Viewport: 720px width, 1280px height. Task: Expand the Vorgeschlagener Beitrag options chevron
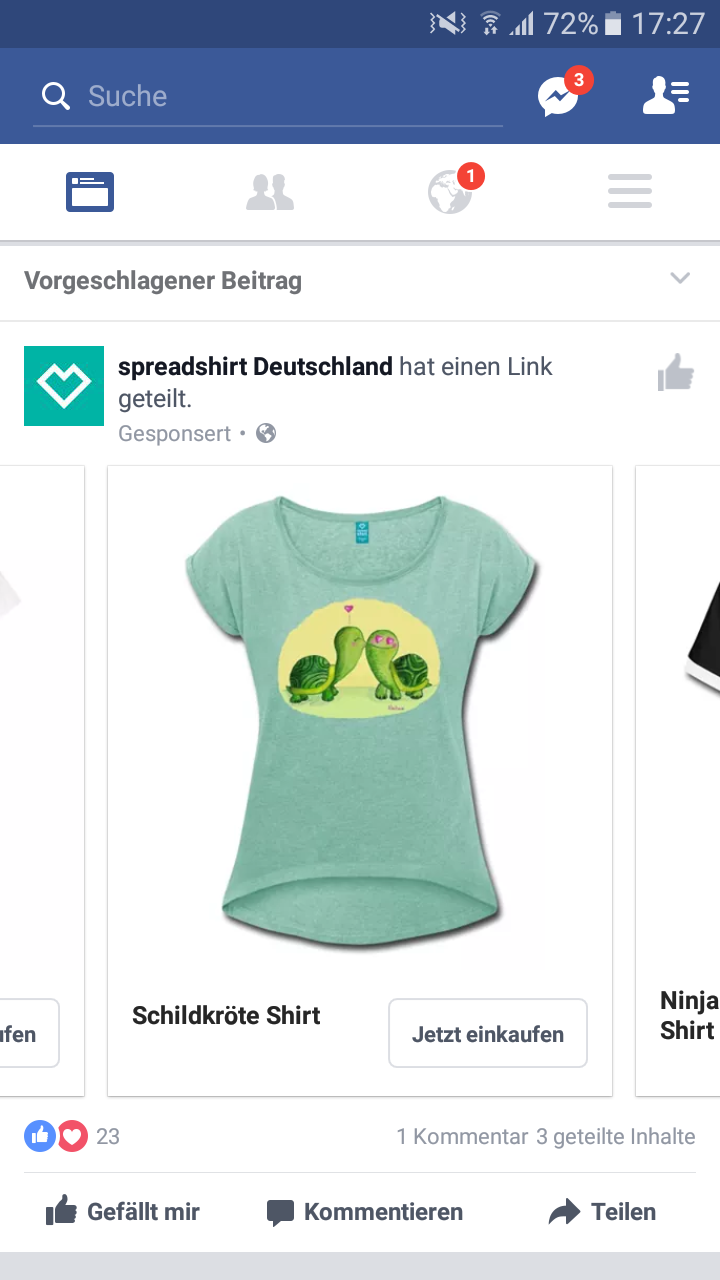click(x=680, y=279)
